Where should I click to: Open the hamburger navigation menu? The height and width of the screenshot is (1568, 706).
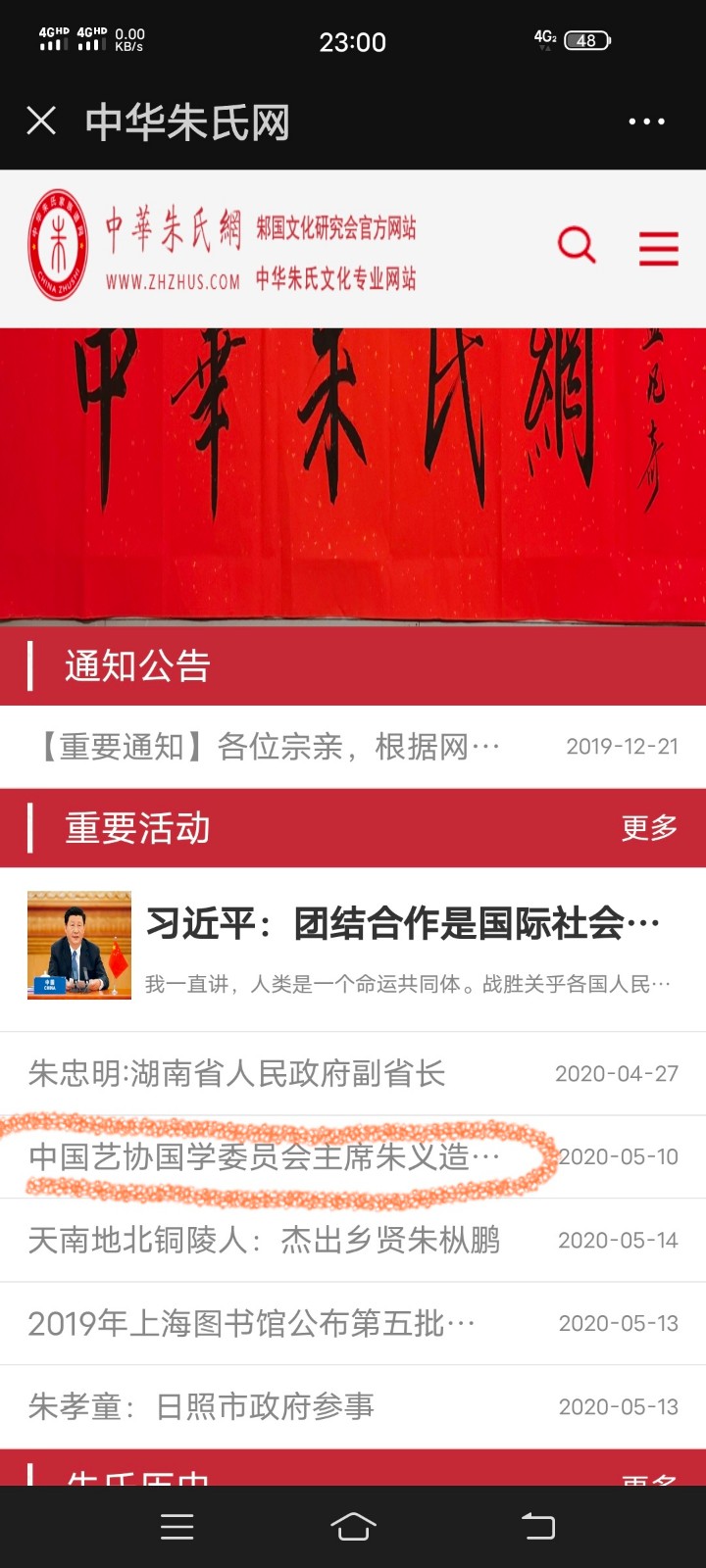[659, 248]
